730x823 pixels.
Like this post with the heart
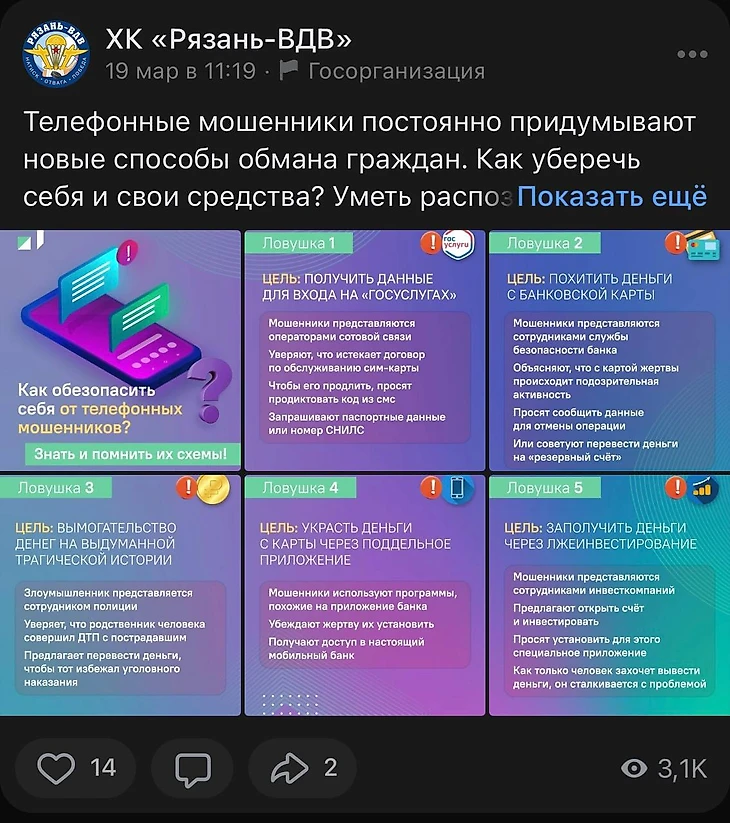click(x=76, y=768)
